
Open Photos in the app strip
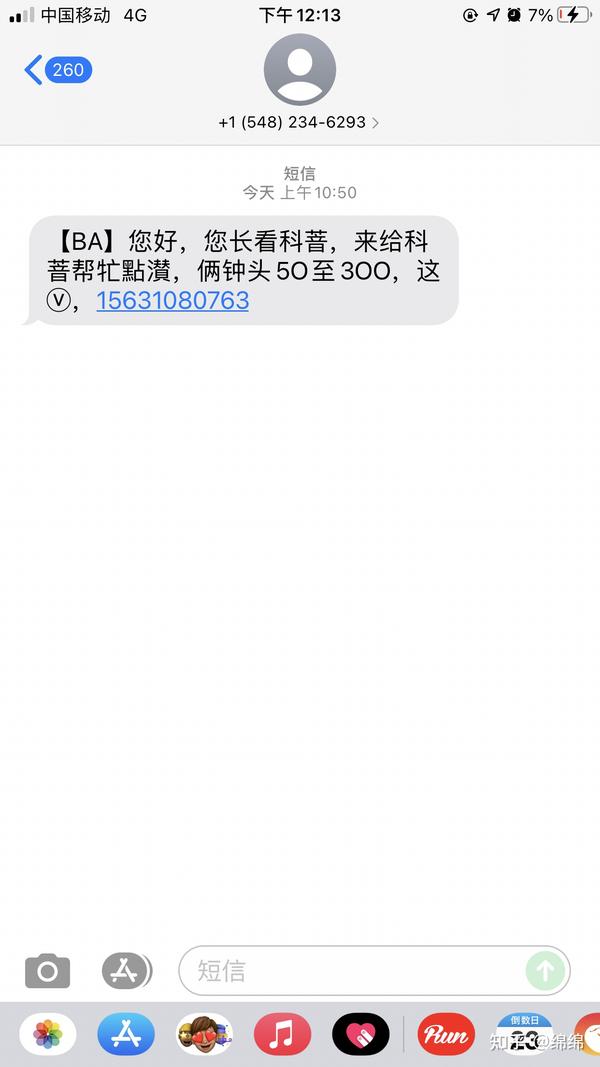(48, 1034)
